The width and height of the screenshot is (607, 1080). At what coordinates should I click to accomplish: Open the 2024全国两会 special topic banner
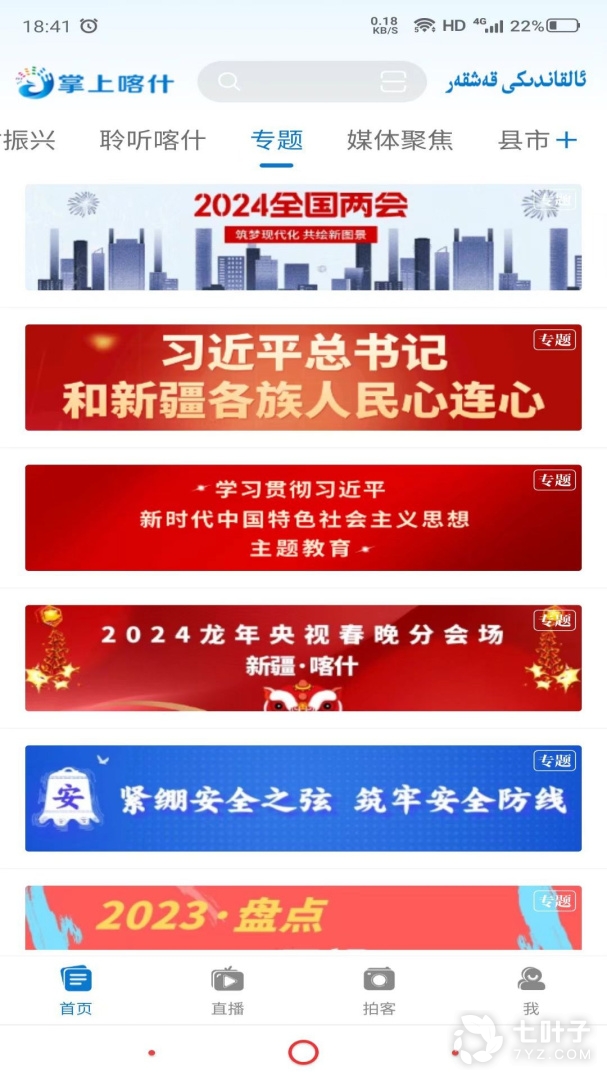pos(303,237)
